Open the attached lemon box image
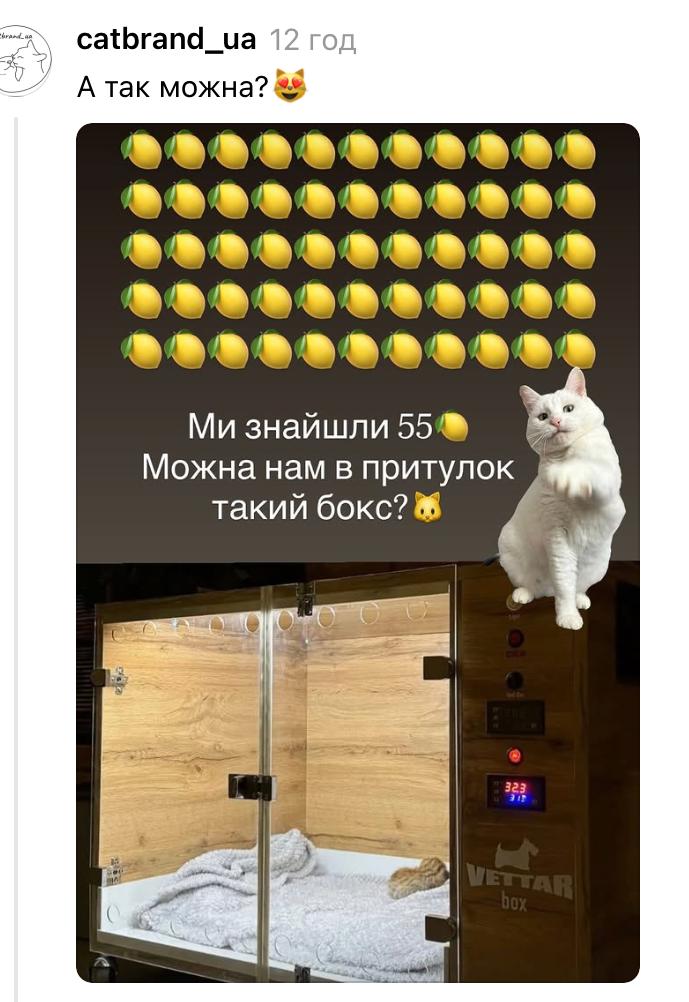Screen dimensions: 689x1002 pos(357,550)
